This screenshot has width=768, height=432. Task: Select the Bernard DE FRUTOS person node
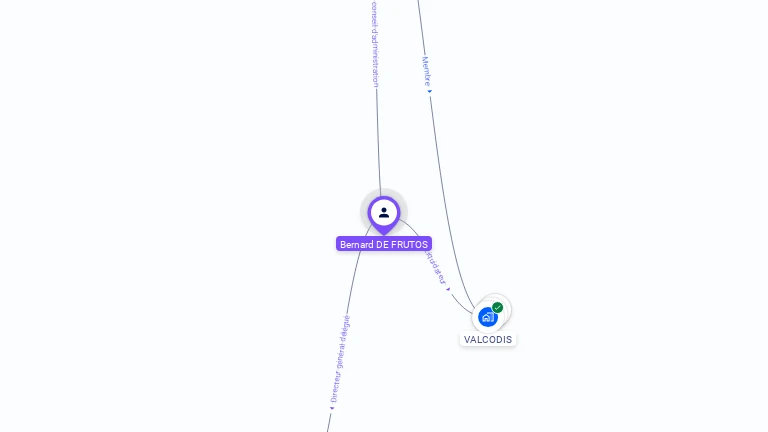pos(384,213)
